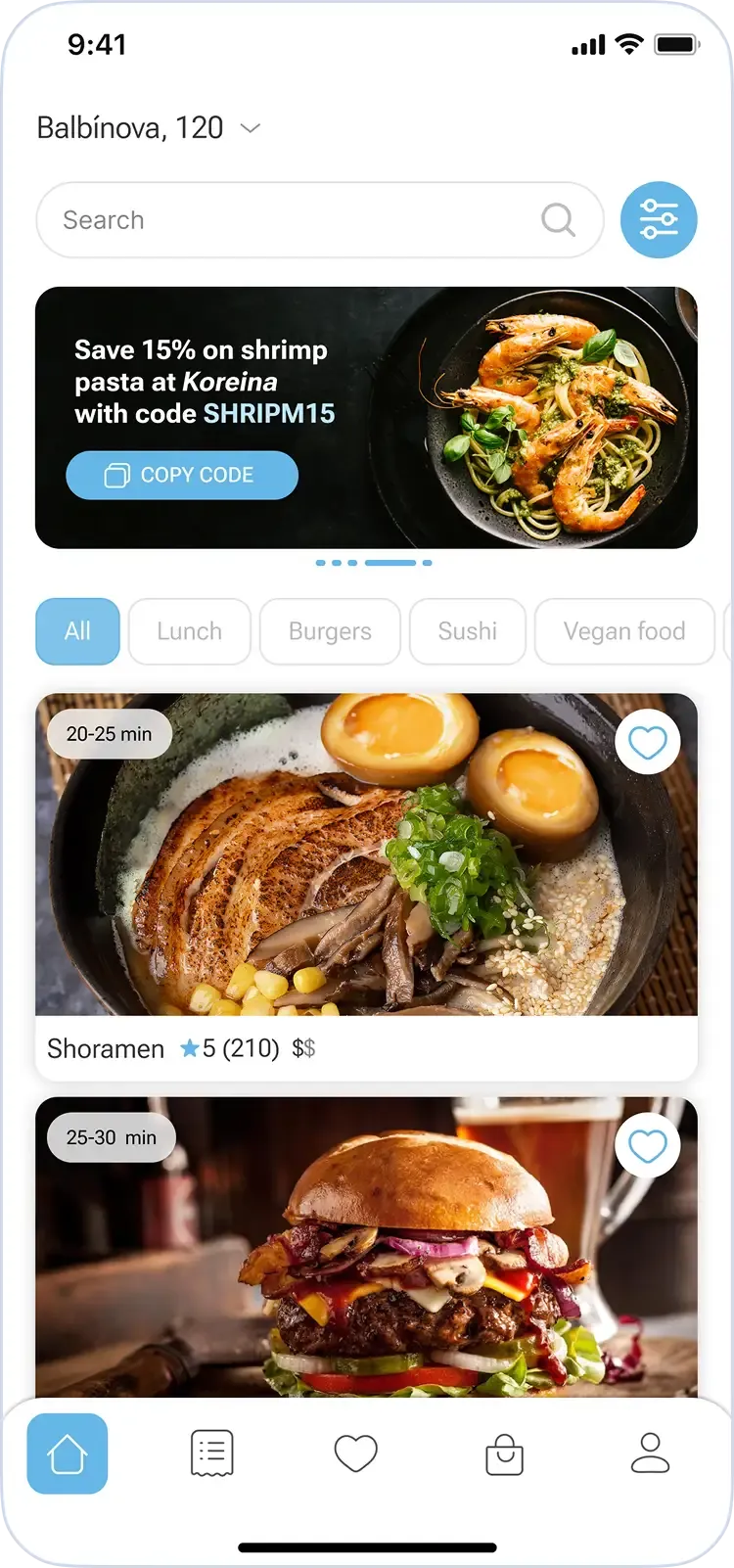Open the profile tab
Viewport: 734px width, 1568px height.
click(x=650, y=1453)
